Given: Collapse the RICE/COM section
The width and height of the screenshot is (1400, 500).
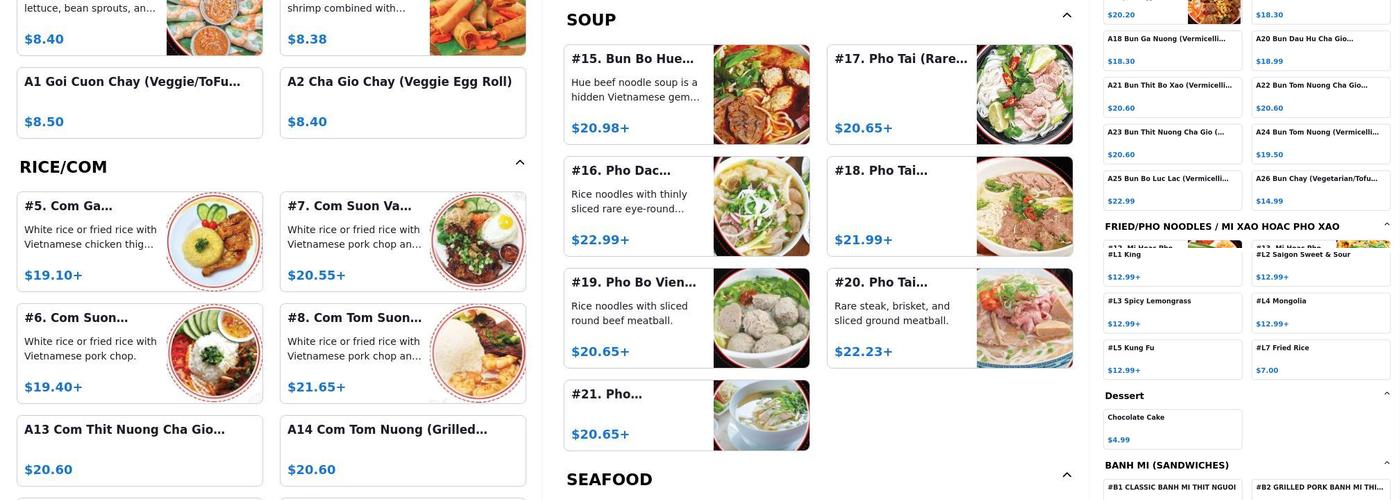Looking at the screenshot, I should click(519, 163).
